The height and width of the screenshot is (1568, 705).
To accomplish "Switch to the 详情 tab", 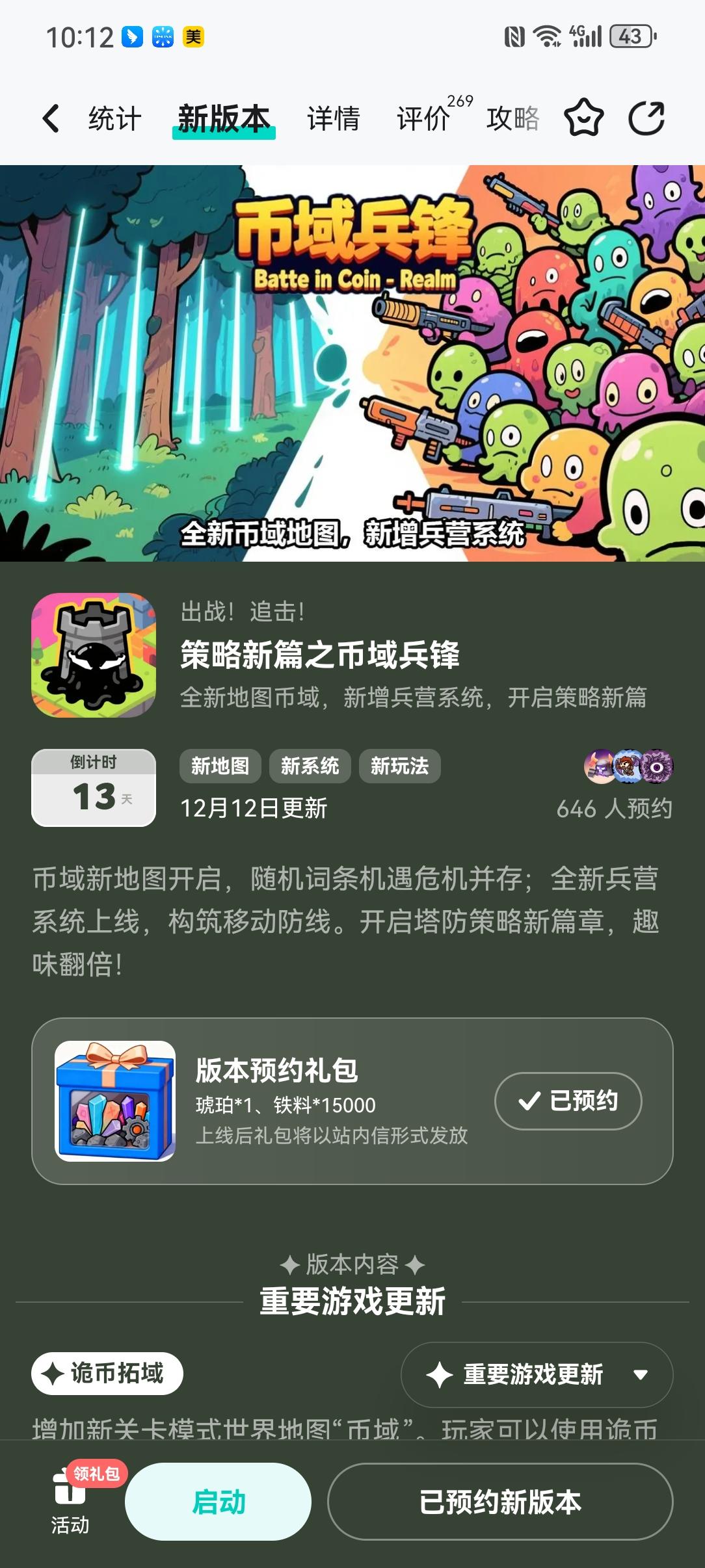I will tap(332, 119).
